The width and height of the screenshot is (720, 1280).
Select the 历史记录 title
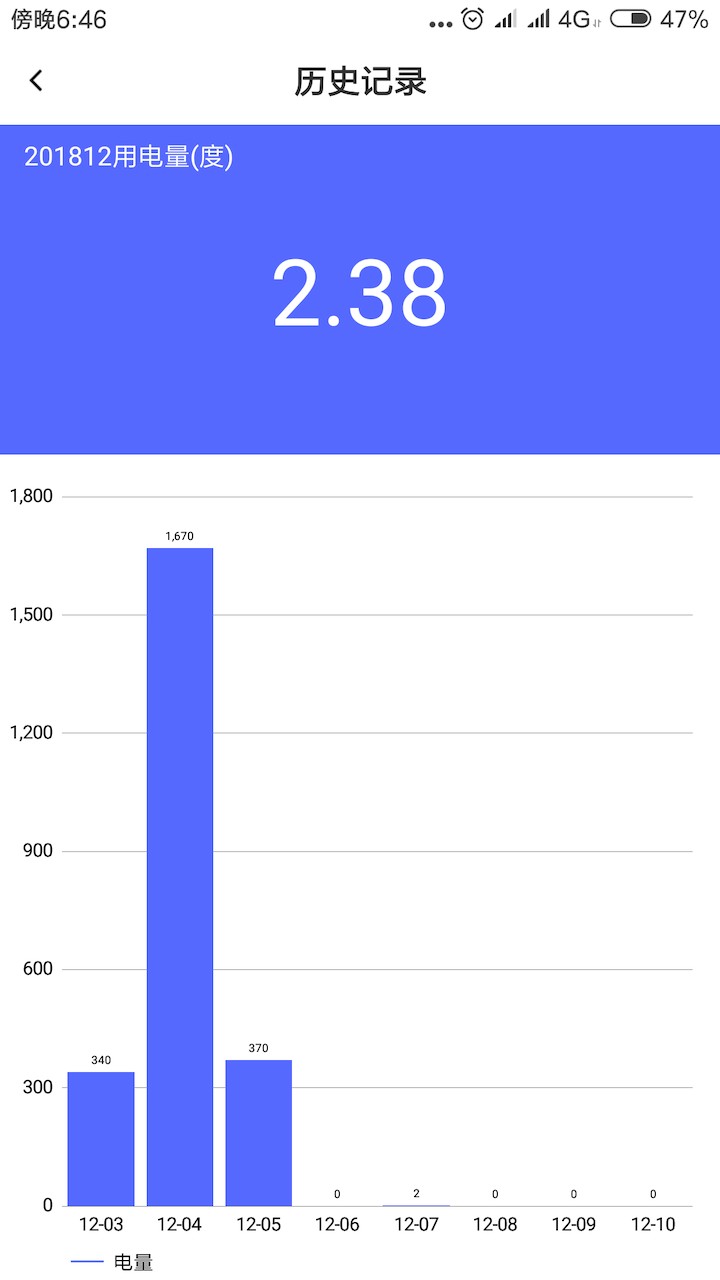pos(358,80)
